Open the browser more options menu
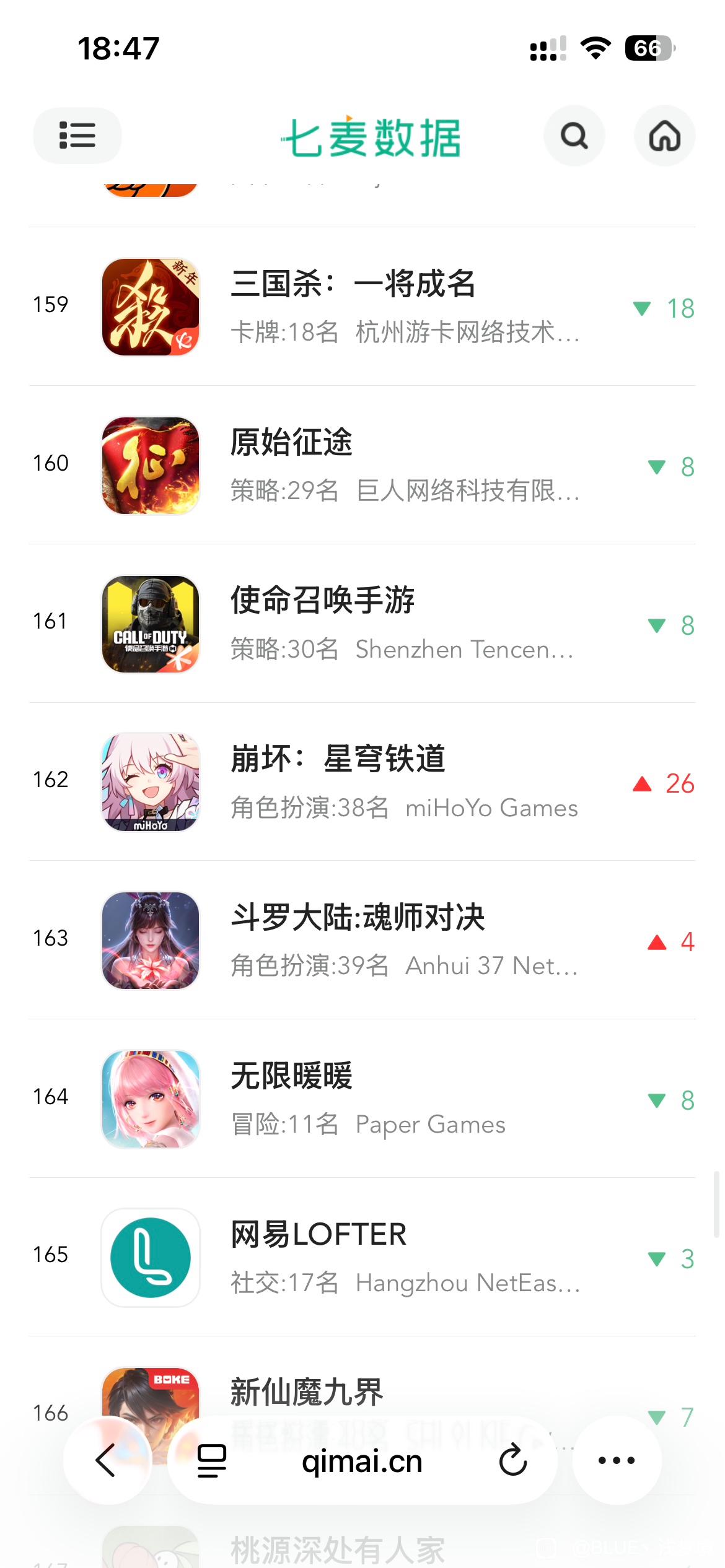Viewport: 725px width, 1568px height. point(617,1460)
